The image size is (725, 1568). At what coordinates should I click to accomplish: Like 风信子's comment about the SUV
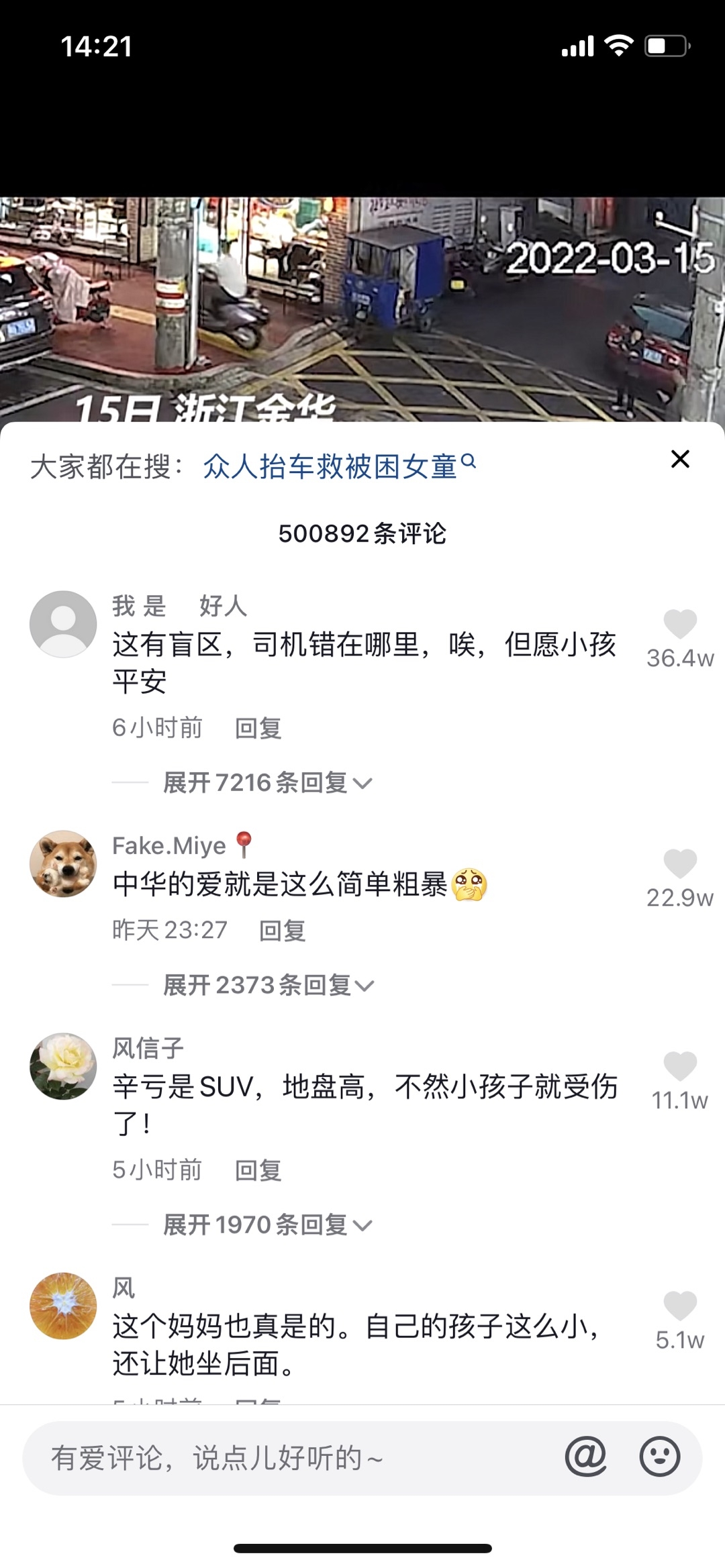pos(679,1066)
